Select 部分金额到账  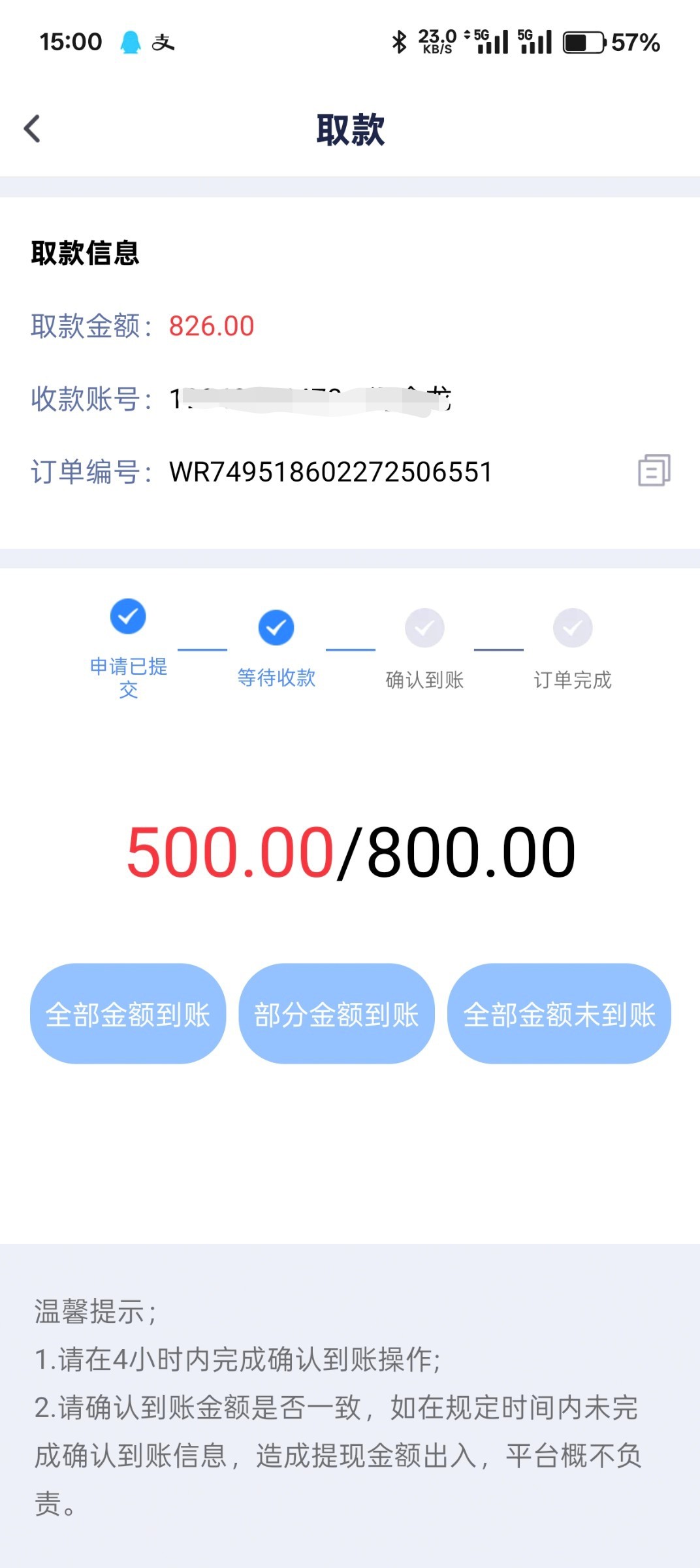336,1013
